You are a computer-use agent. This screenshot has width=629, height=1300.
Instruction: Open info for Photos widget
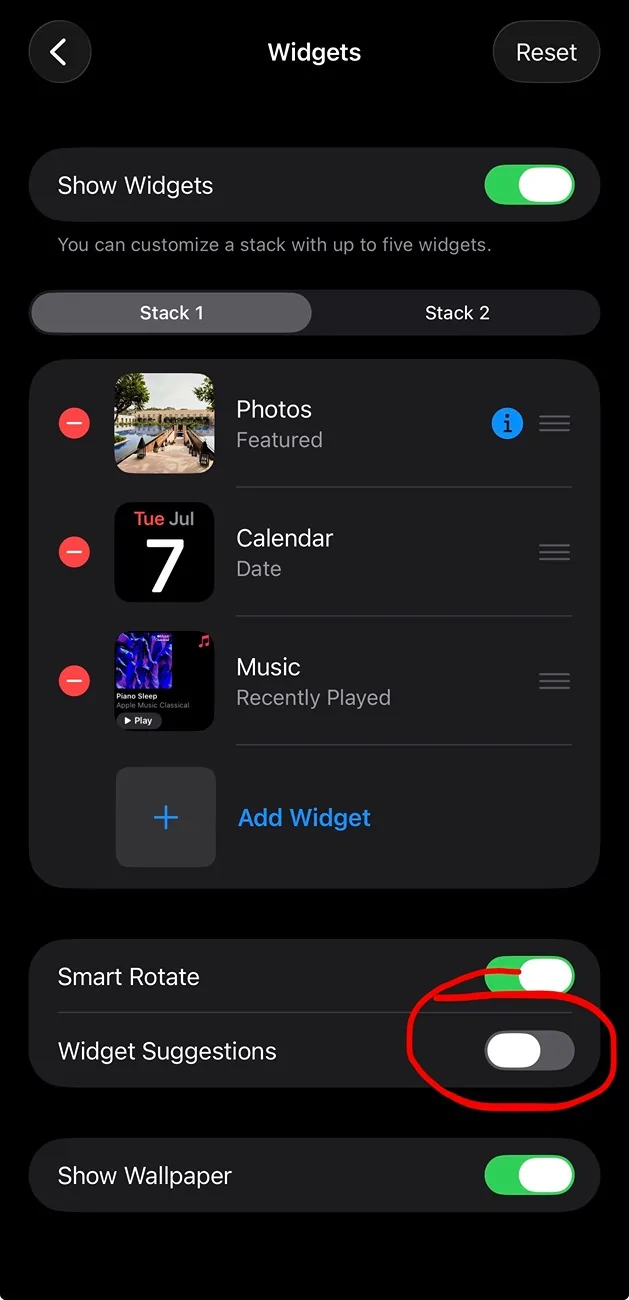[x=507, y=424]
